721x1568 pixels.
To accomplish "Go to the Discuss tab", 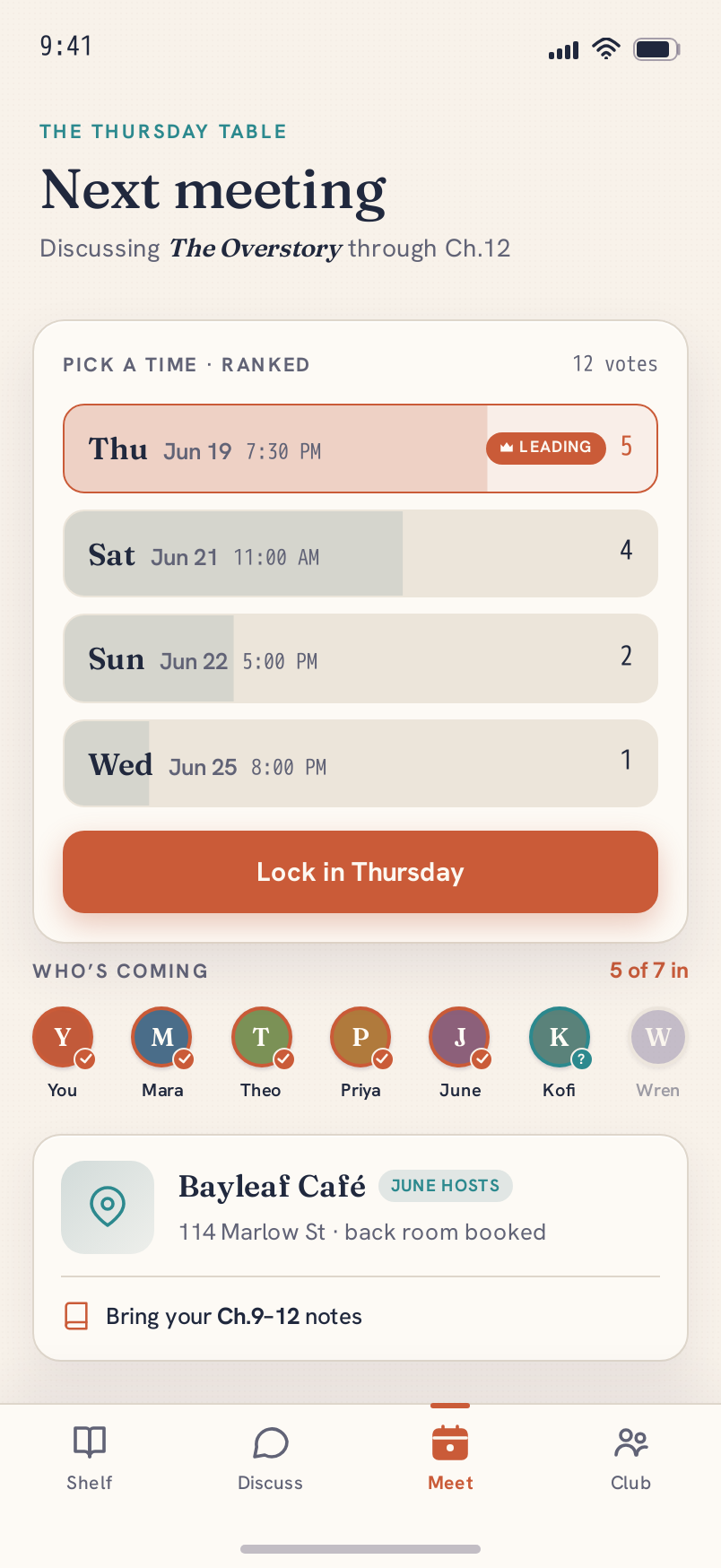I will point(270,1458).
